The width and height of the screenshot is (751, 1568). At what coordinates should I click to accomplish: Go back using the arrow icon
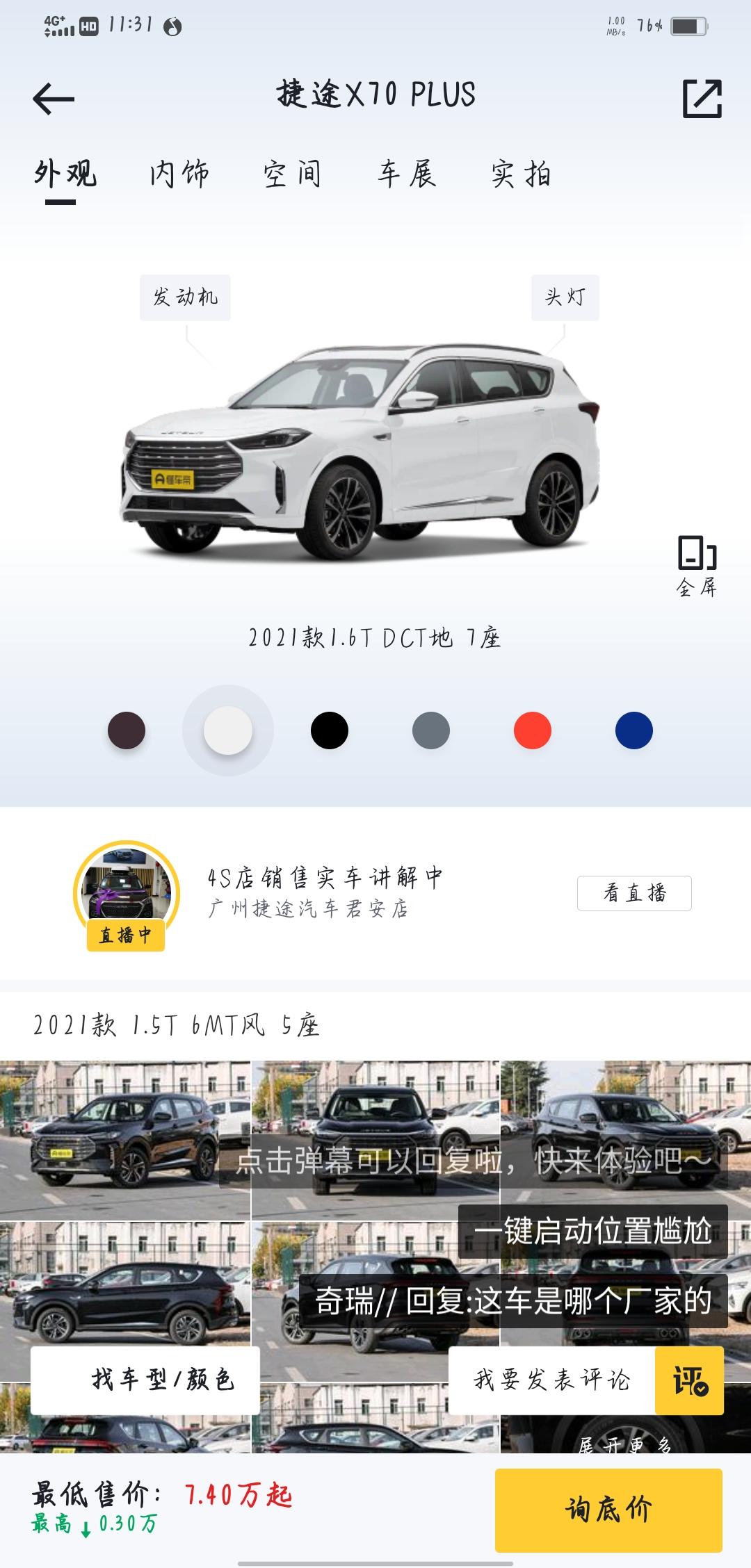(x=54, y=99)
